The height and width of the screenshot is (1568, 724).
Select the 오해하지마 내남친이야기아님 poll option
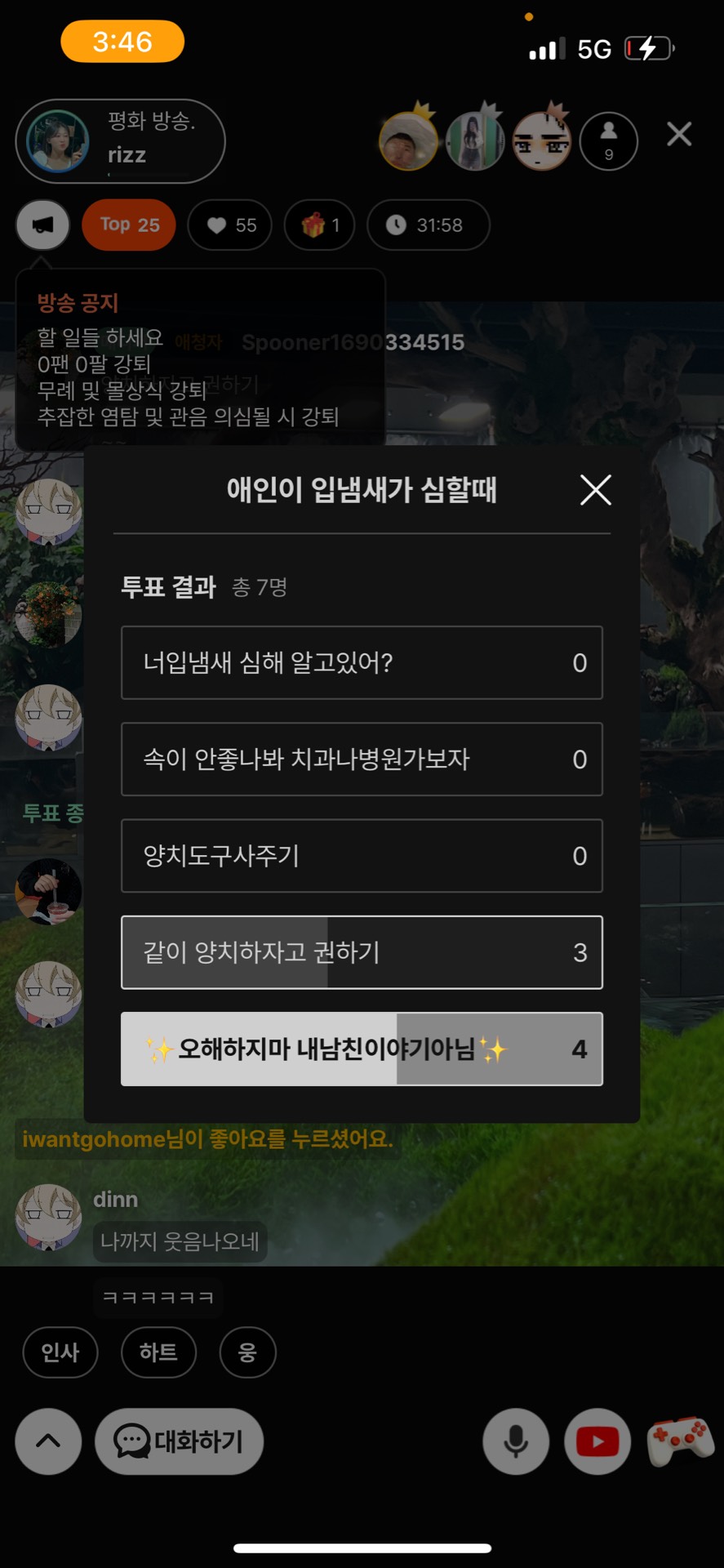click(x=362, y=1049)
